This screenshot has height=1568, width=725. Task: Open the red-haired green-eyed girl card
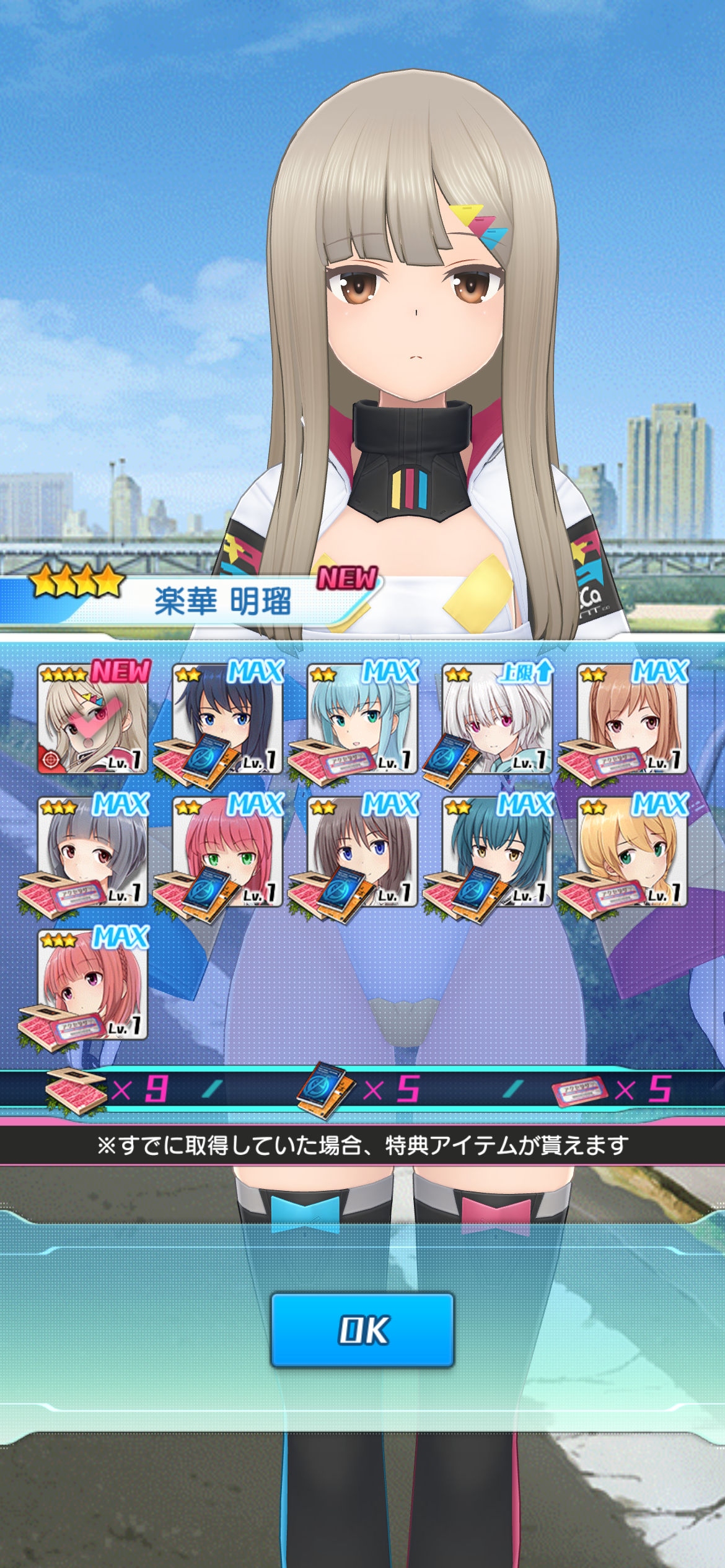click(x=227, y=852)
